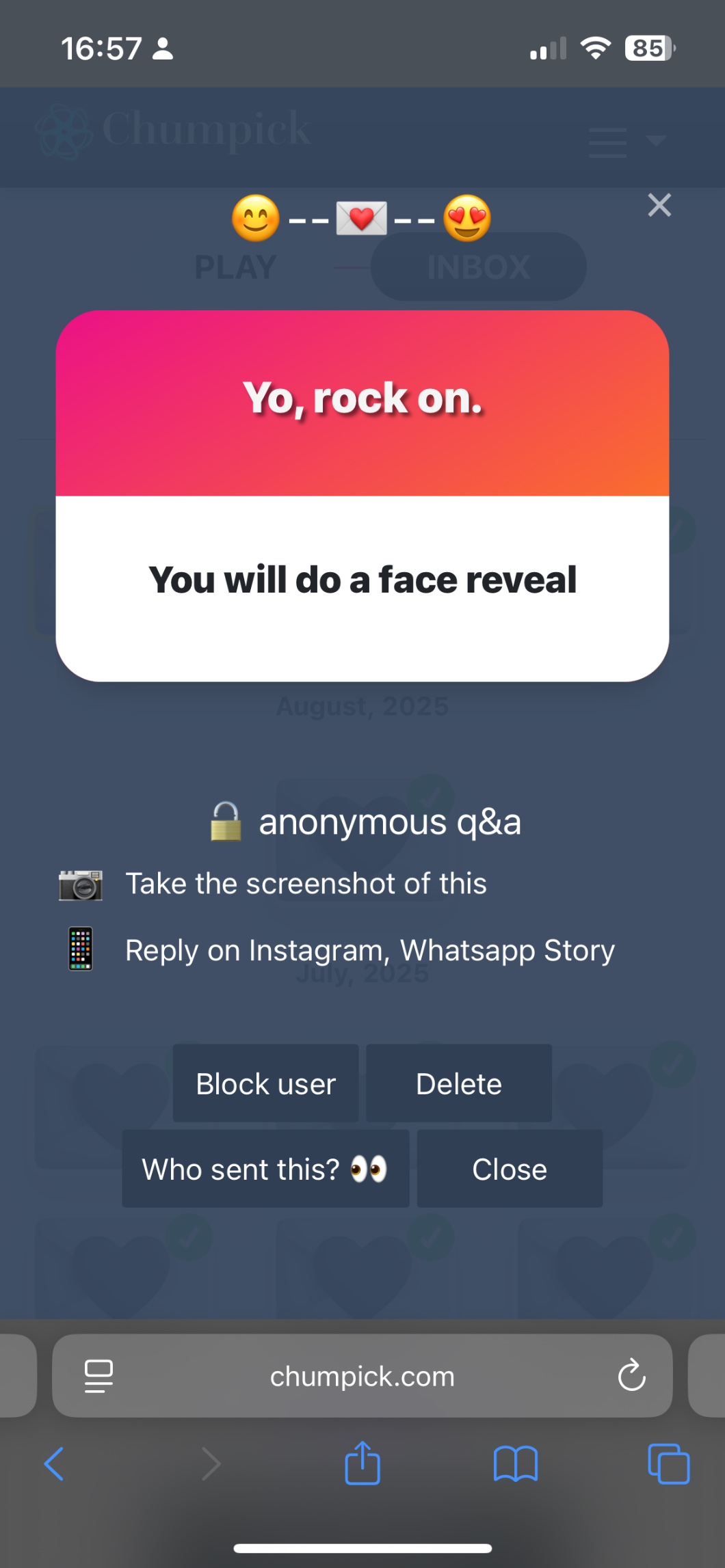Share this page from Safari toolbar

362,1463
